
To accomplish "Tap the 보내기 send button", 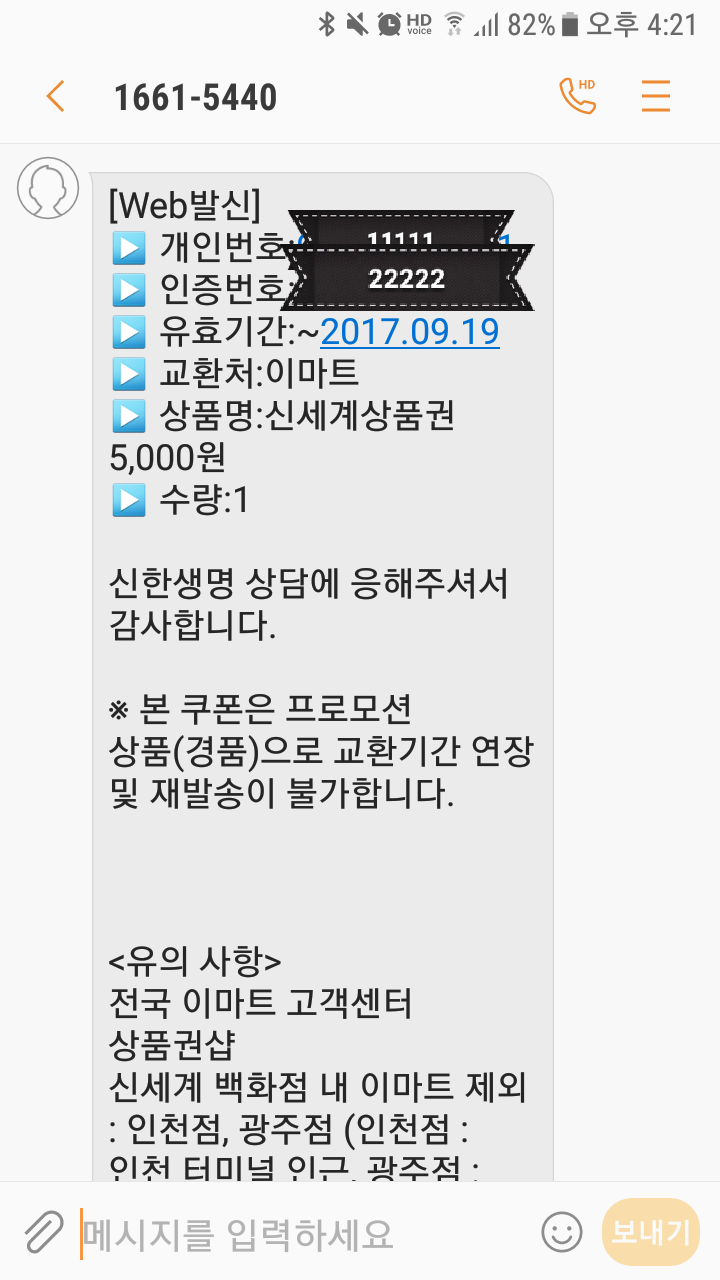I will [650, 1232].
